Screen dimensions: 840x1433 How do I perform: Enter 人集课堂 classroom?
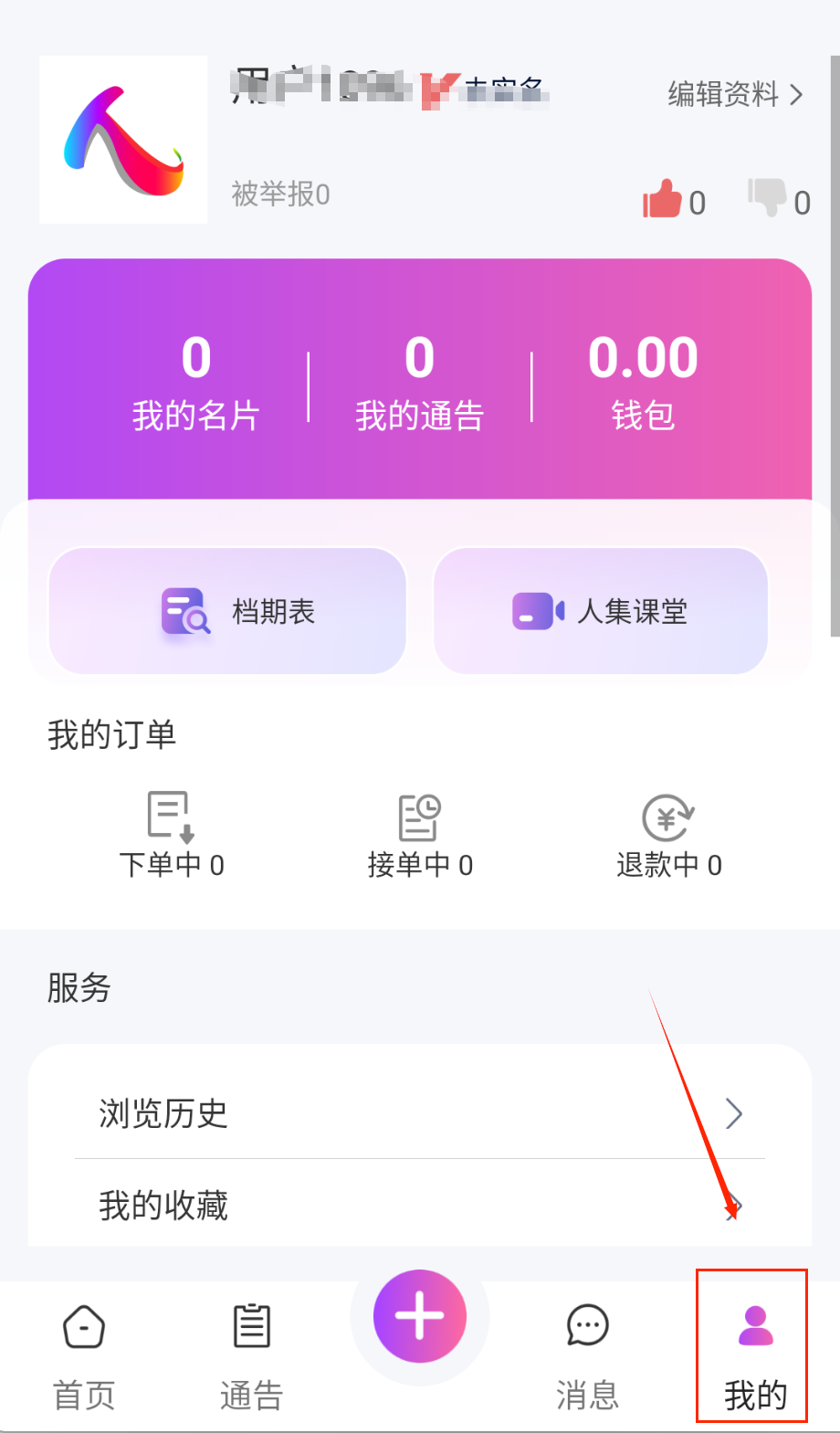point(601,611)
